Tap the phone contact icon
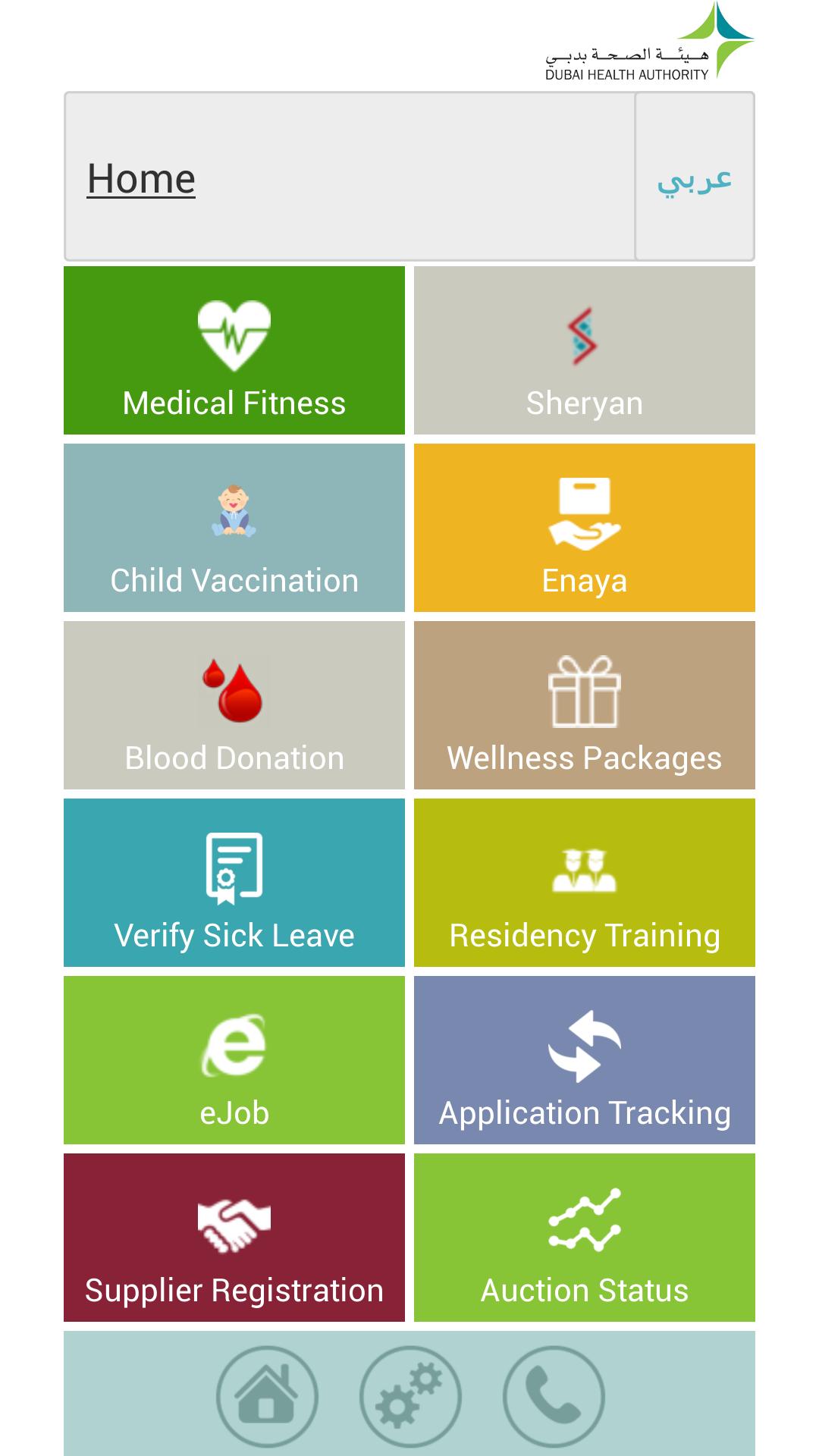 (x=554, y=1397)
